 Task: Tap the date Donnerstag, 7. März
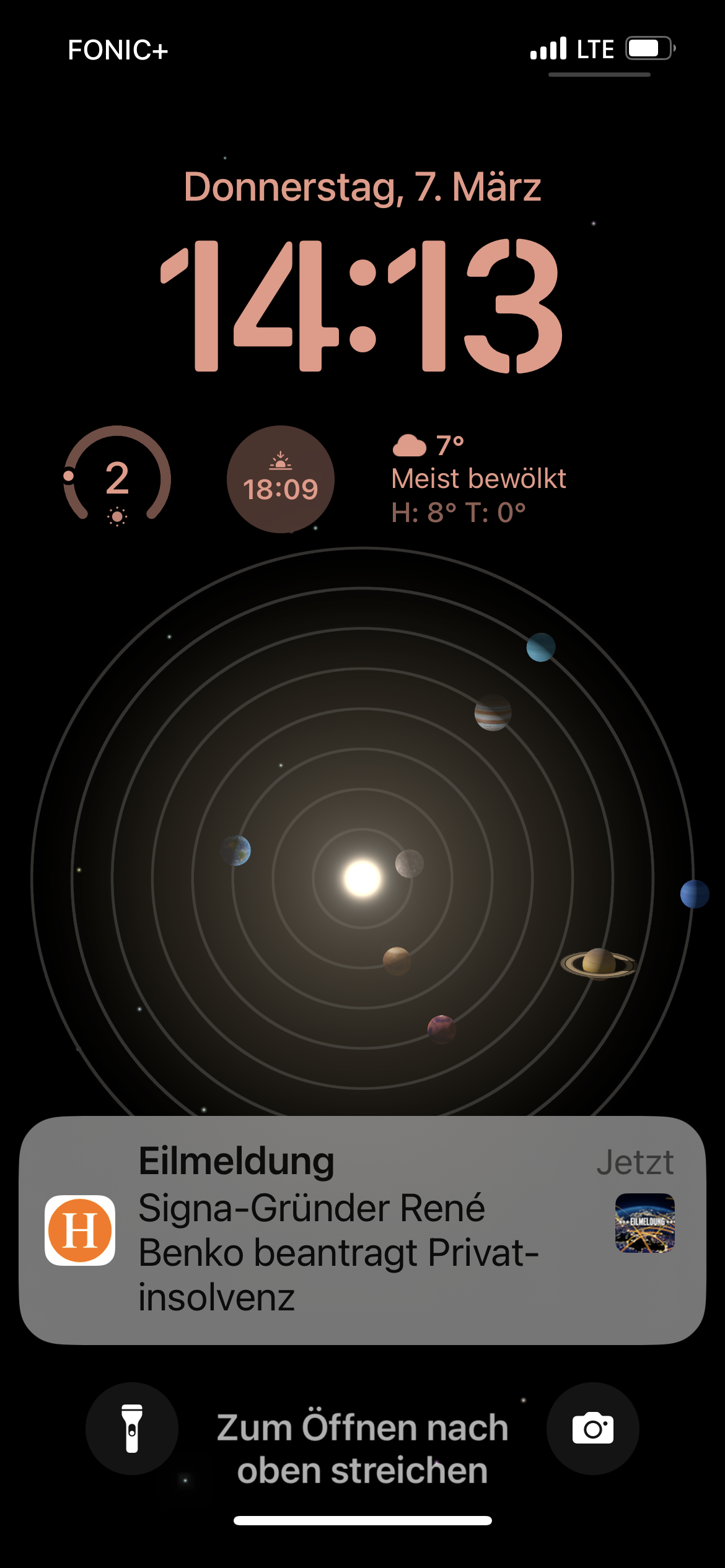coord(362,186)
